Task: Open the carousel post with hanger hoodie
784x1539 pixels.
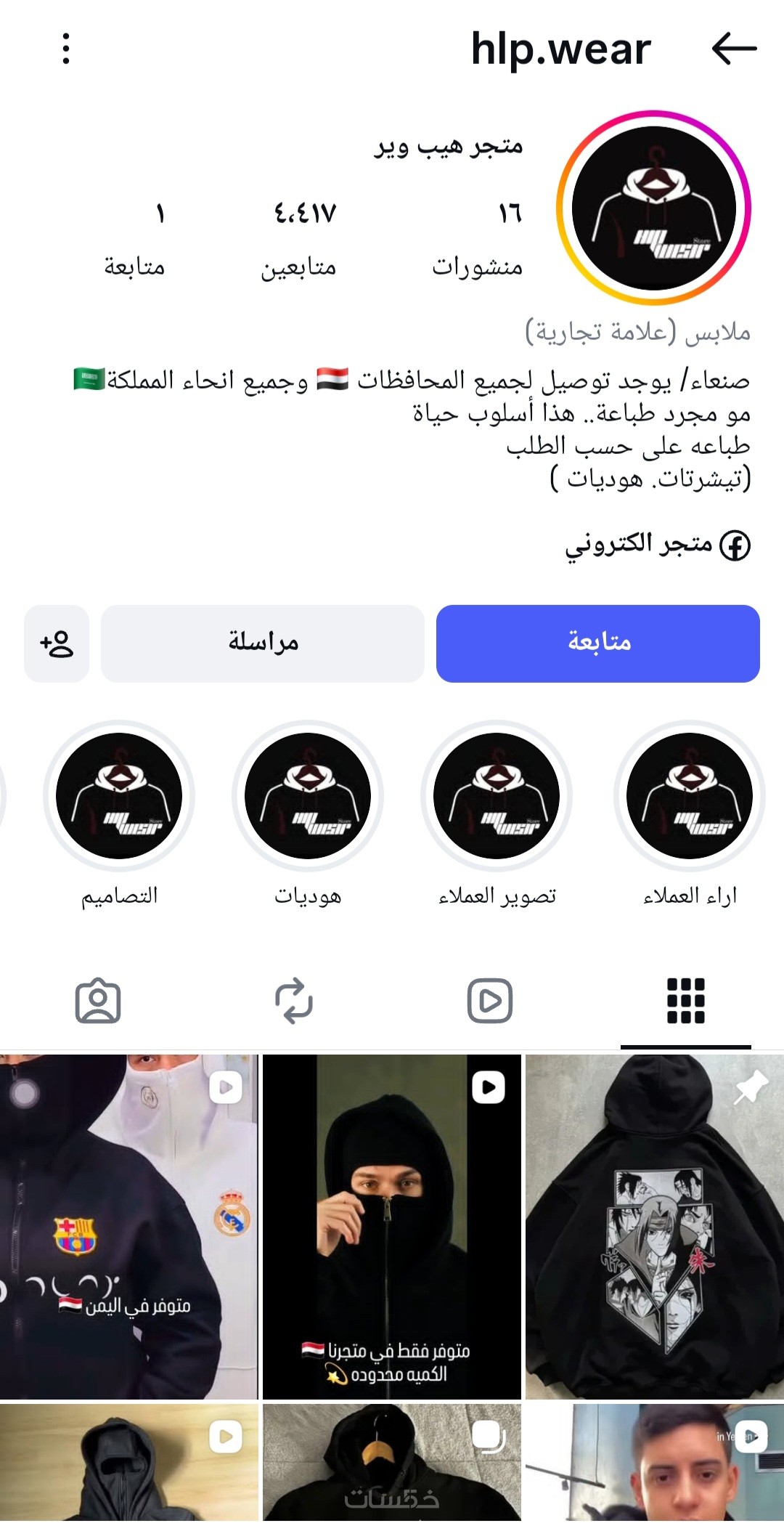Action: [x=392, y=1461]
